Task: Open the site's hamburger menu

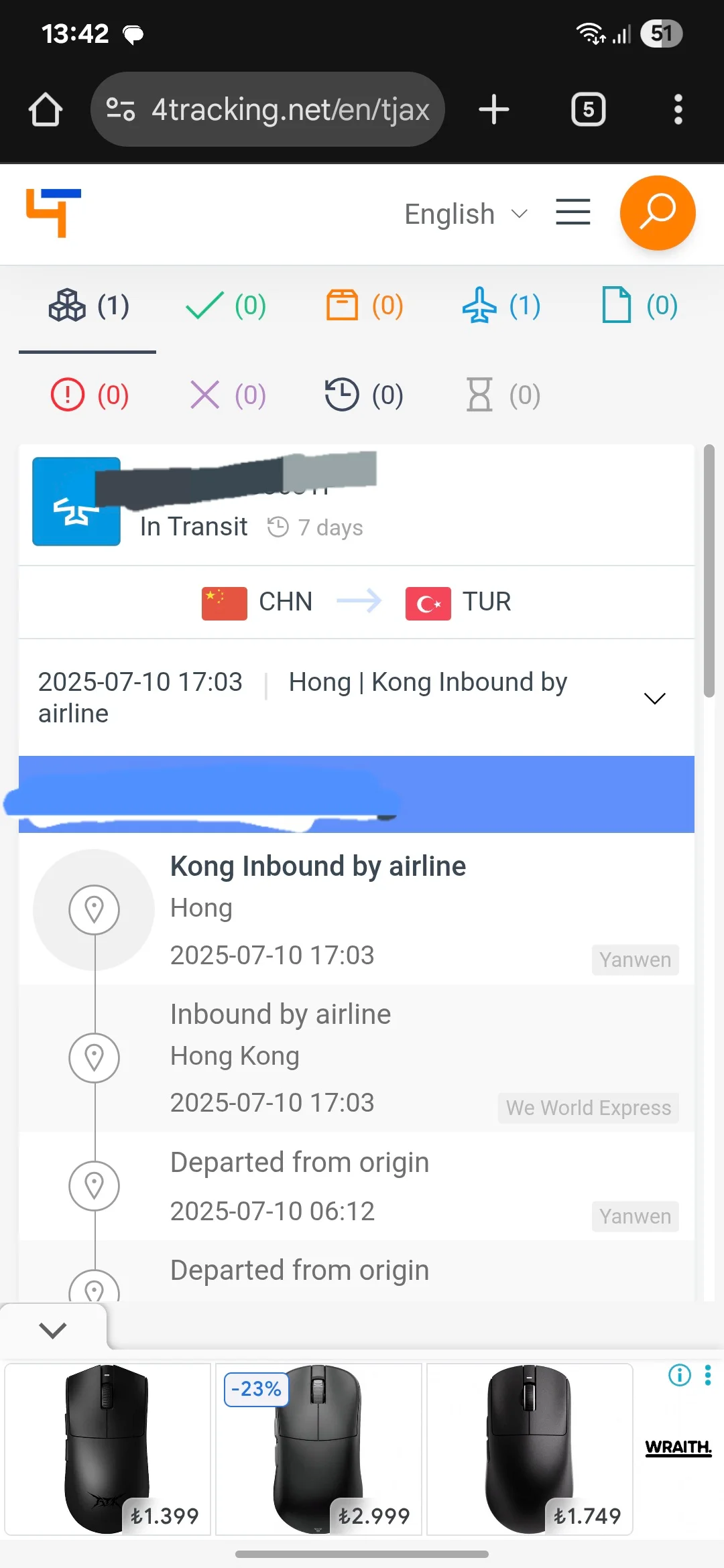Action: 573,212
